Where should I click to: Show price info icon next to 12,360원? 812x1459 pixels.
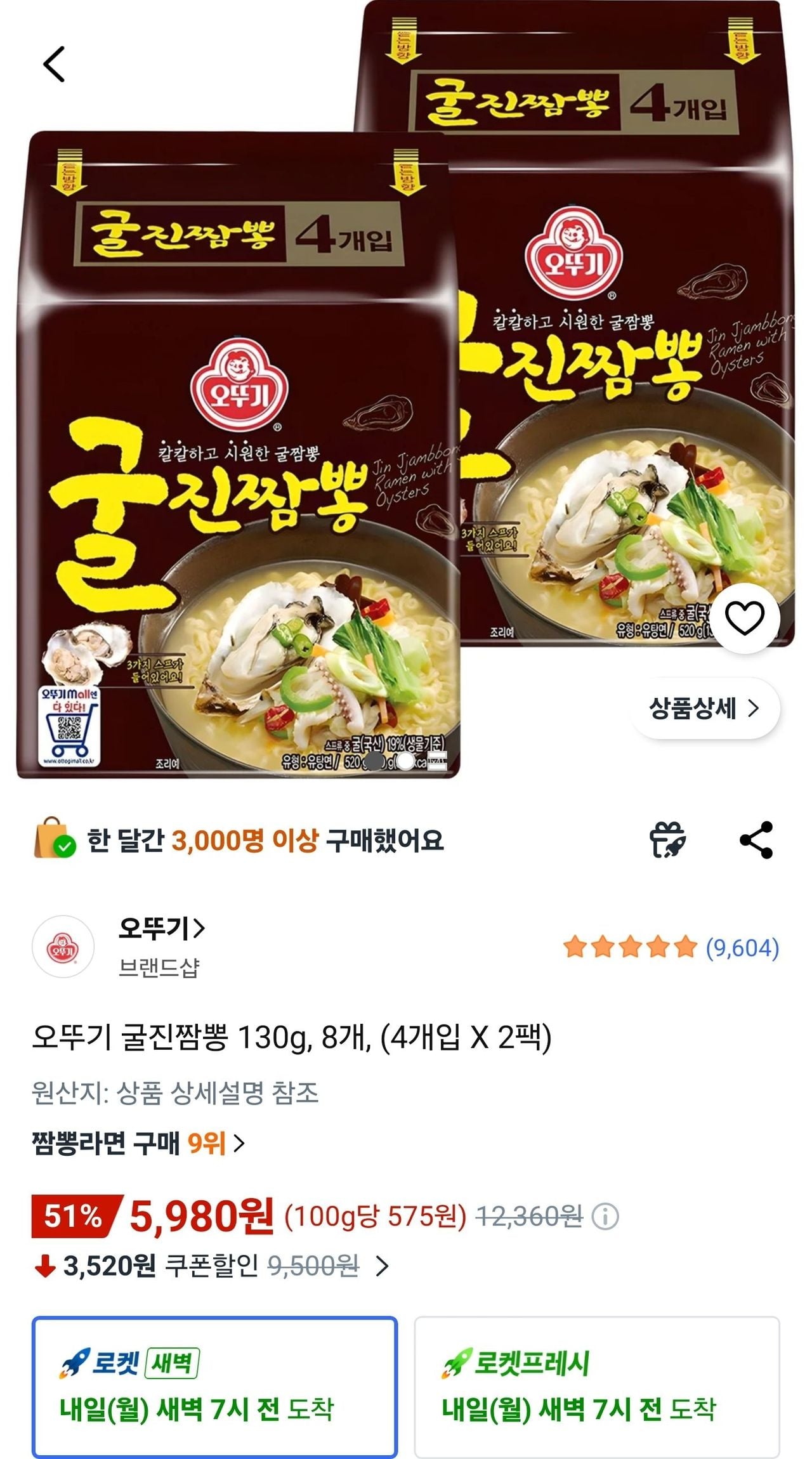(x=605, y=1217)
